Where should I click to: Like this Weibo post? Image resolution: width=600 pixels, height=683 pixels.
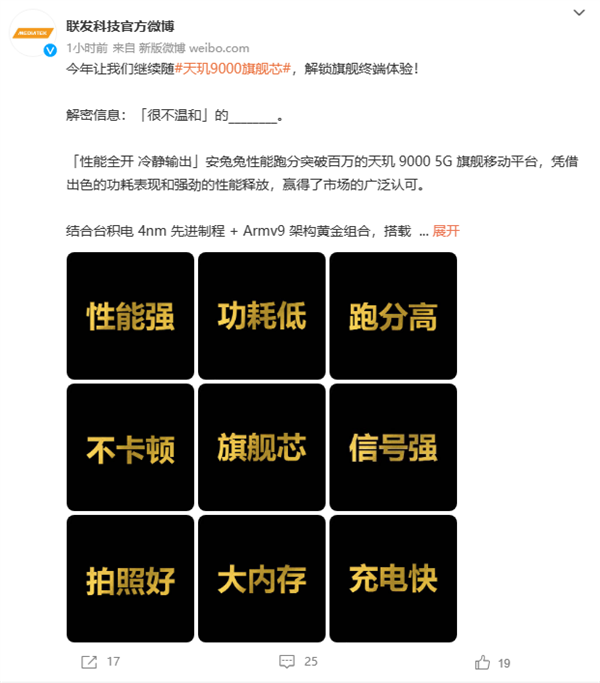[493, 662]
